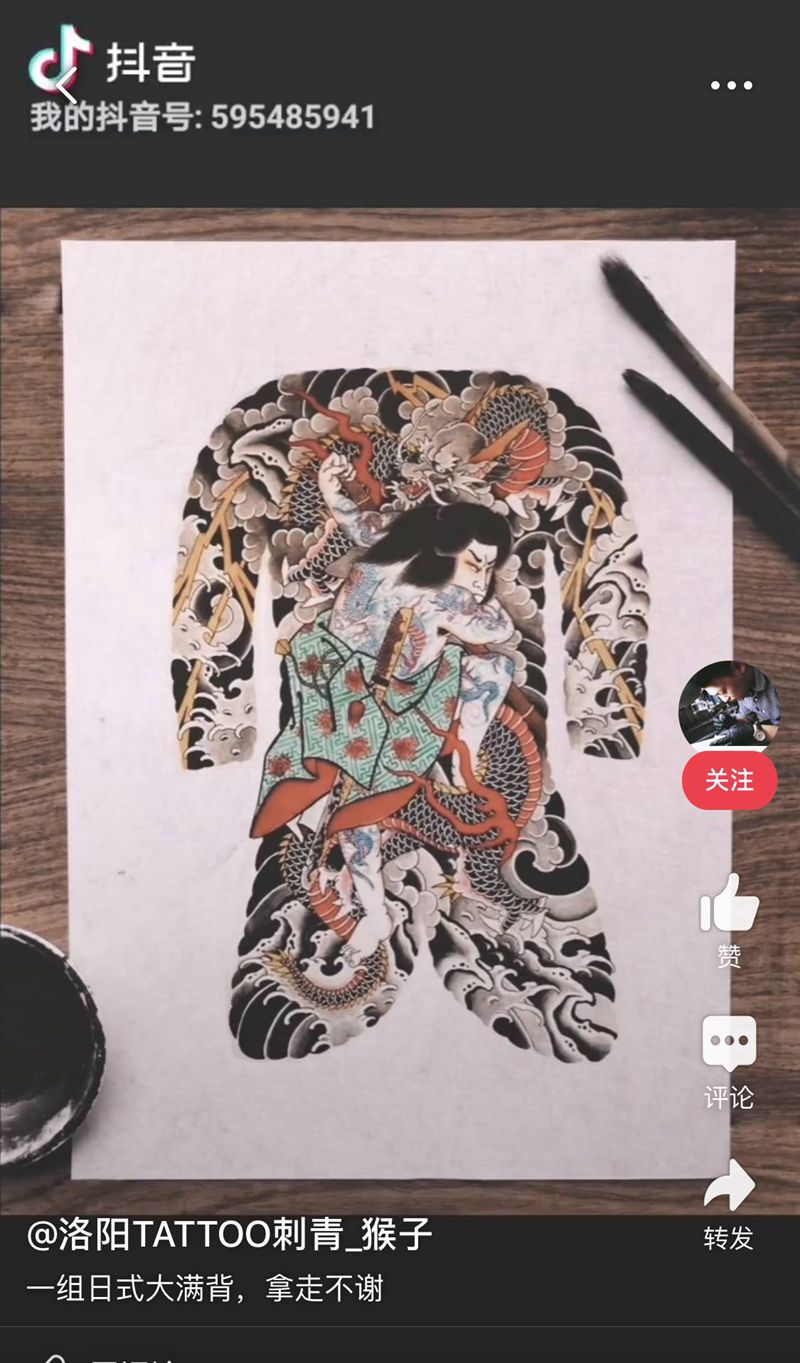Open the three-dot overflow menu
This screenshot has width=800, height=1363.
(731, 86)
